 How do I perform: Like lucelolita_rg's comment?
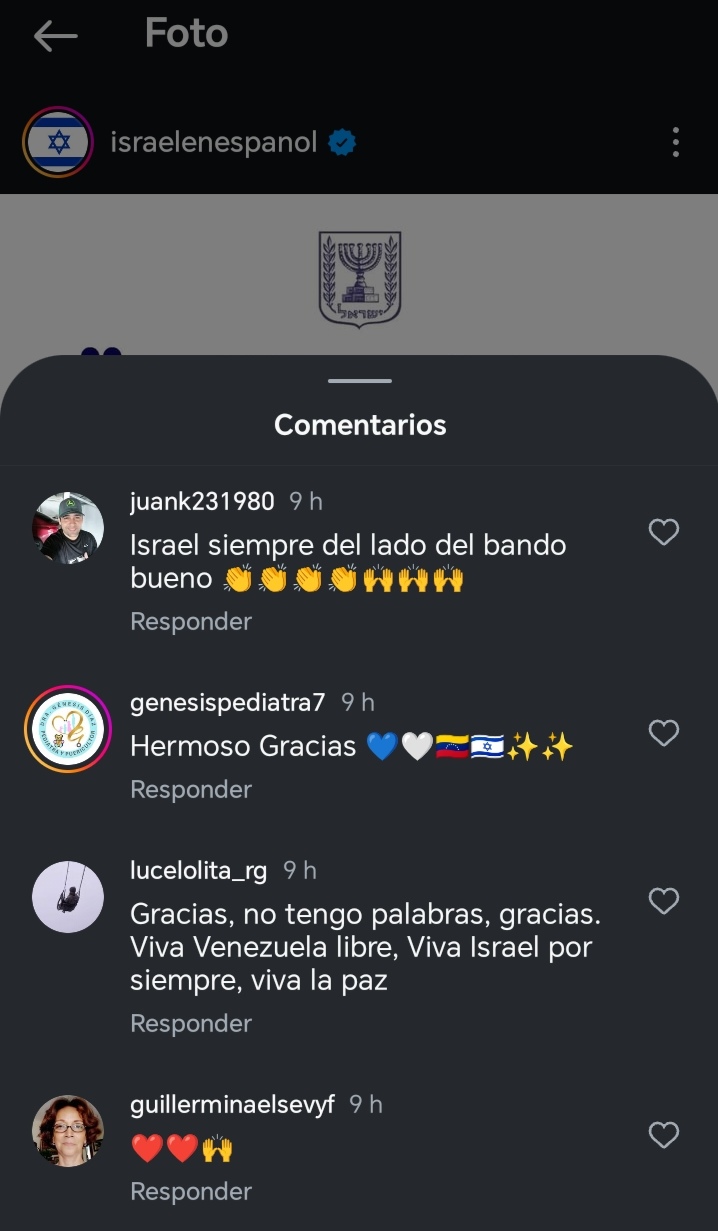click(664, 901)
